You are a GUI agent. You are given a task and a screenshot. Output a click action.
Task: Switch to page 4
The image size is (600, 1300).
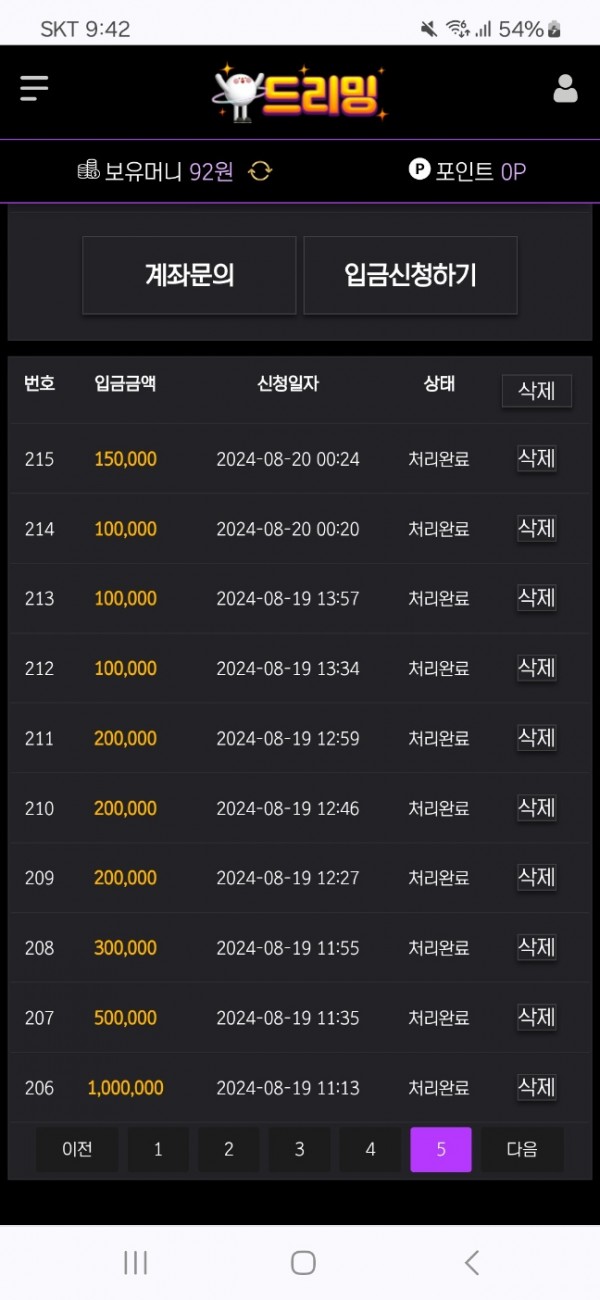click(x=370, y=1150)
